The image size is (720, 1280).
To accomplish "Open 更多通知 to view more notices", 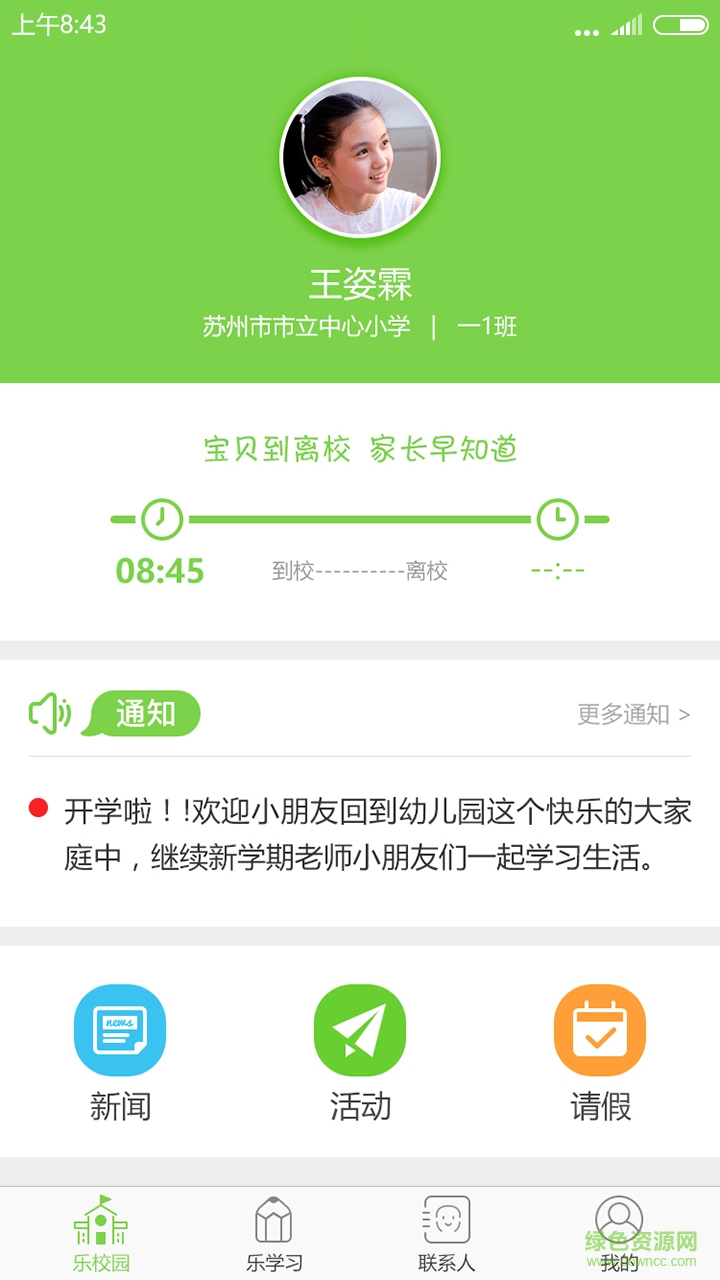I will (633, 714).
